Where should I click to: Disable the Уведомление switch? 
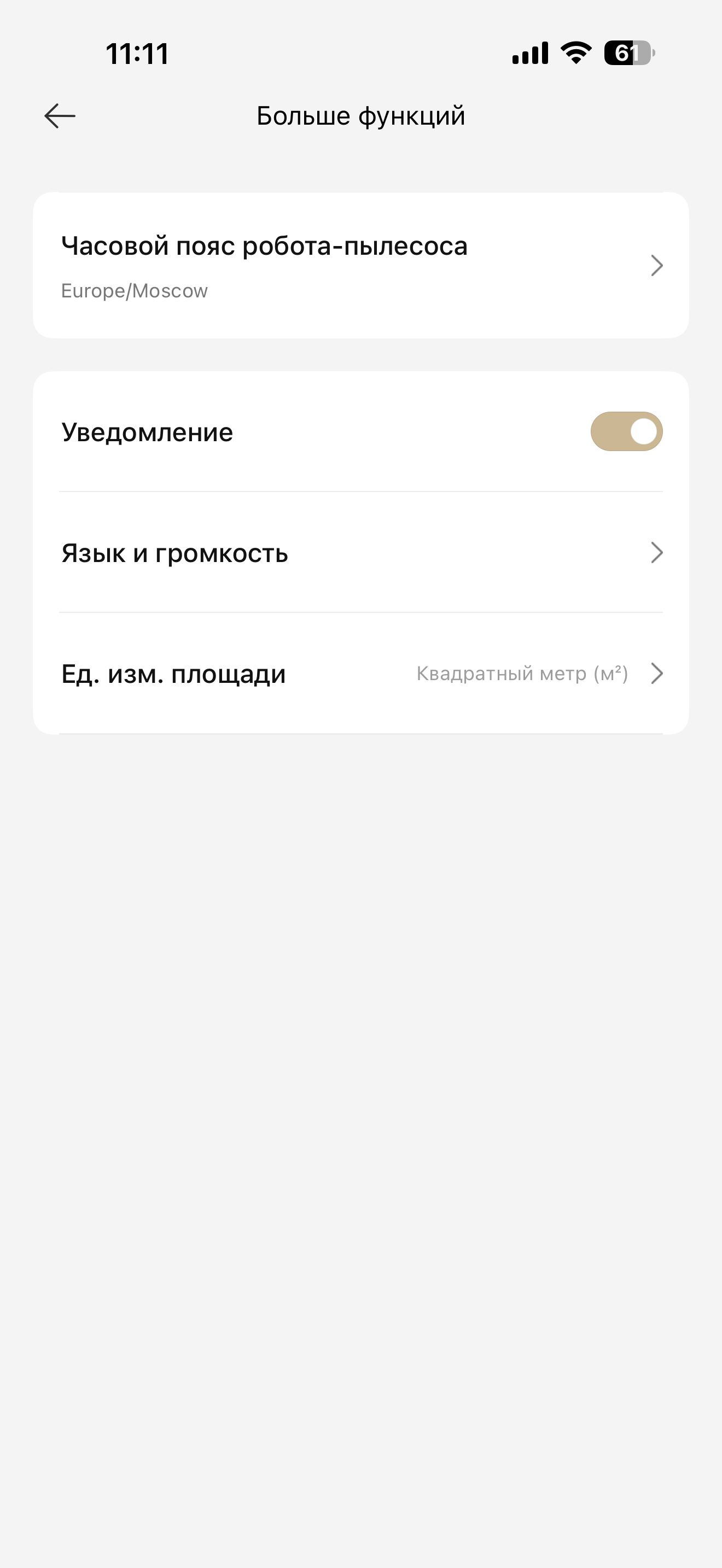[x=626, y=431]
